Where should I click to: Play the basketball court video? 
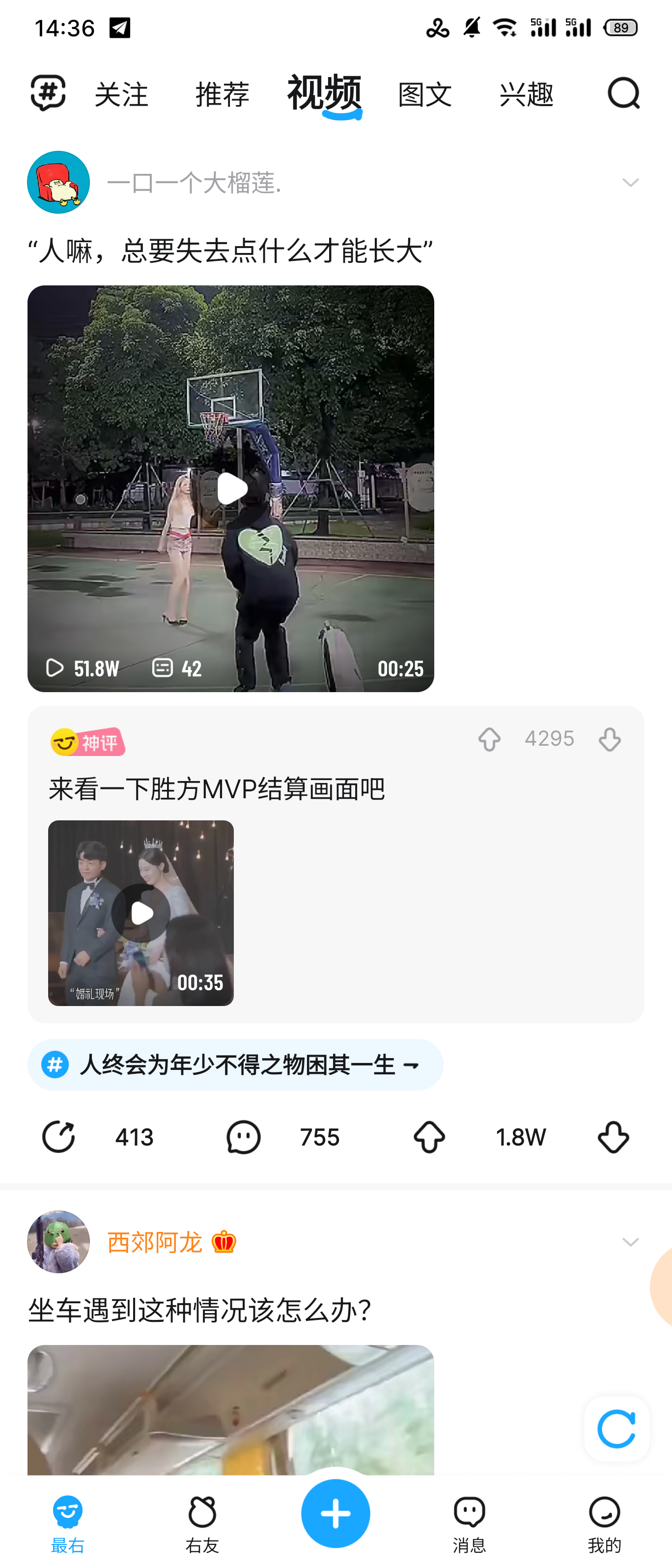coord(231,489)
